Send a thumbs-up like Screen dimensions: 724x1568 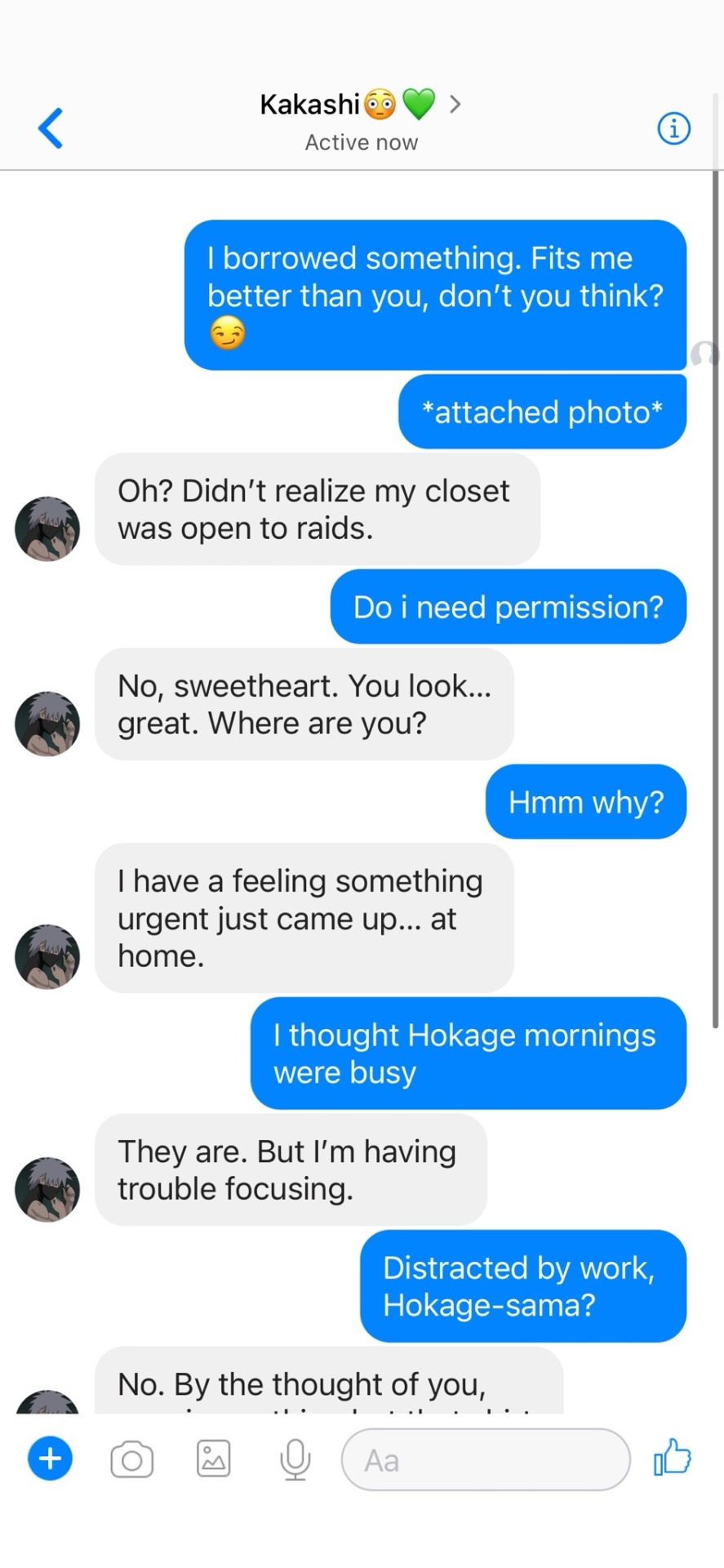(673, 1457)
